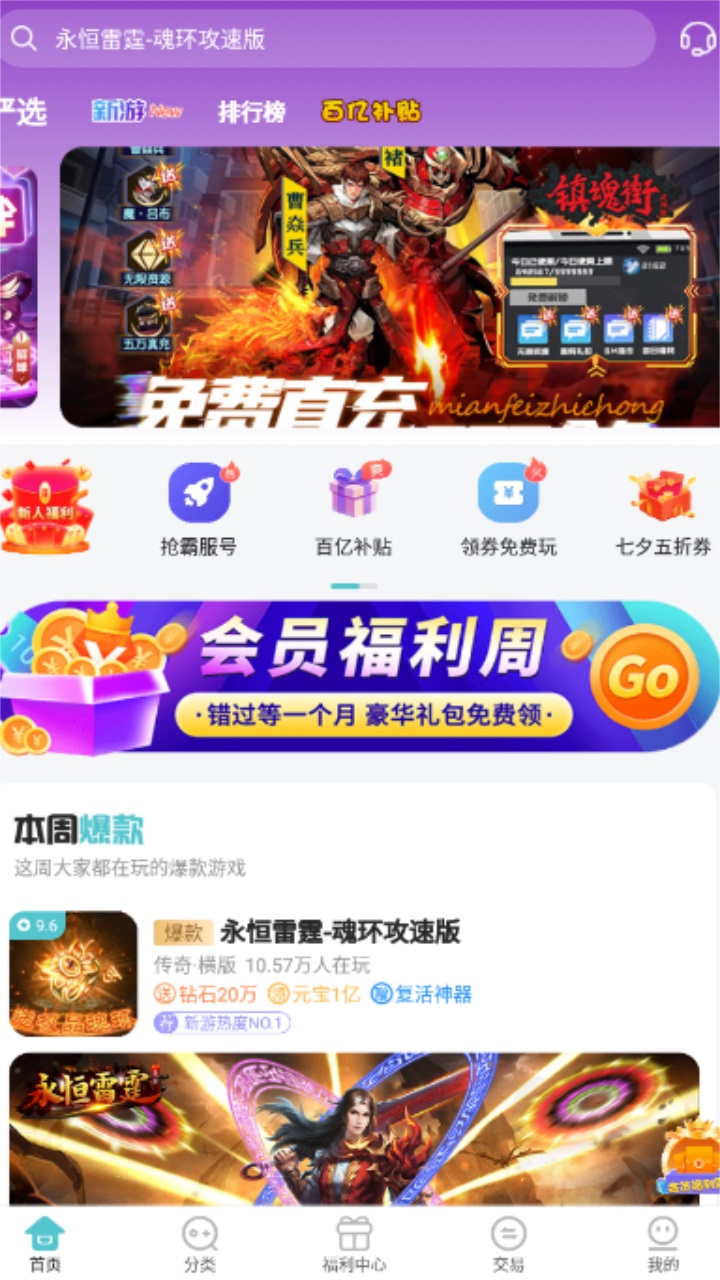Open the 领券免费玩 shortcut
The width and height of the screenshot is (720, 1280).
click(x=508, y=510)
